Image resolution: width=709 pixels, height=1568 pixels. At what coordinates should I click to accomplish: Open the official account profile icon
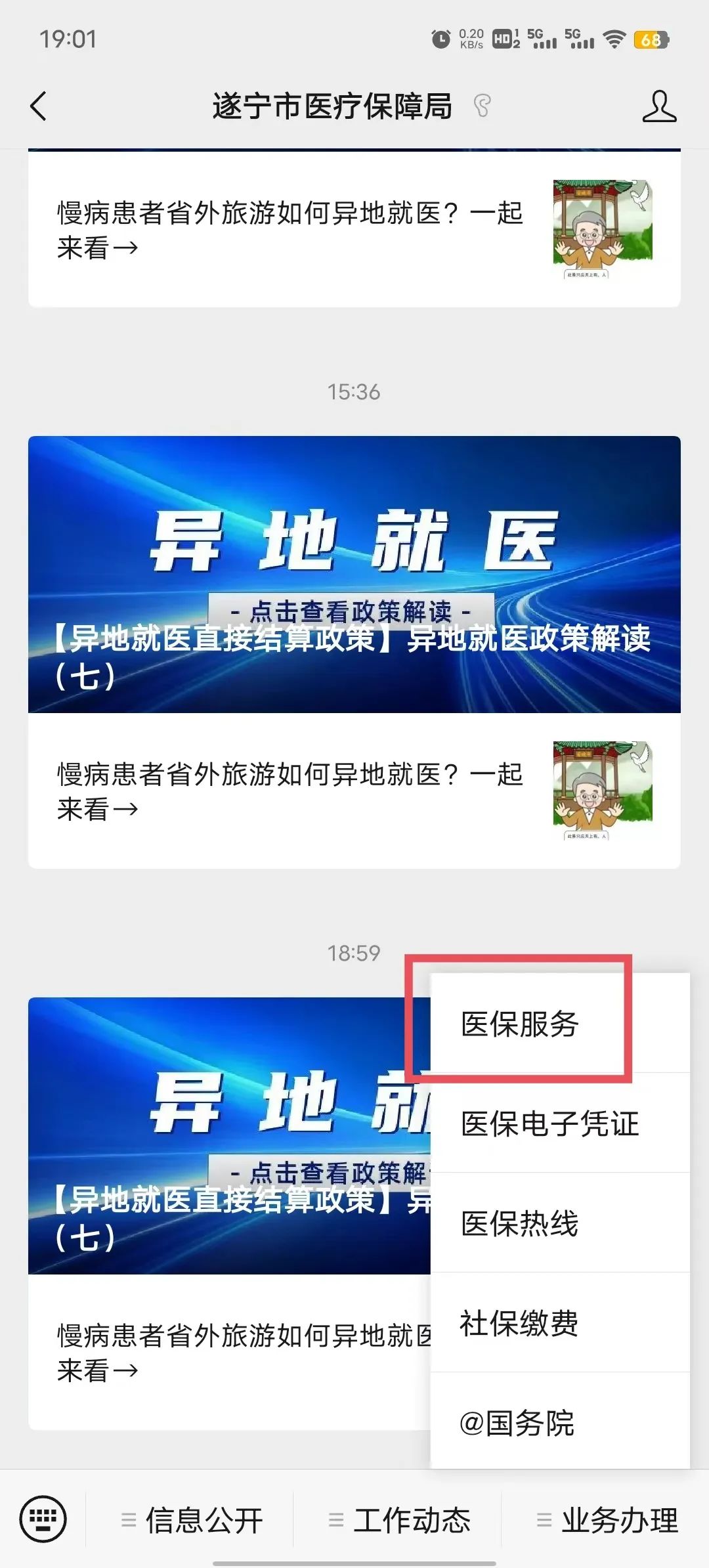pos(658,106)
